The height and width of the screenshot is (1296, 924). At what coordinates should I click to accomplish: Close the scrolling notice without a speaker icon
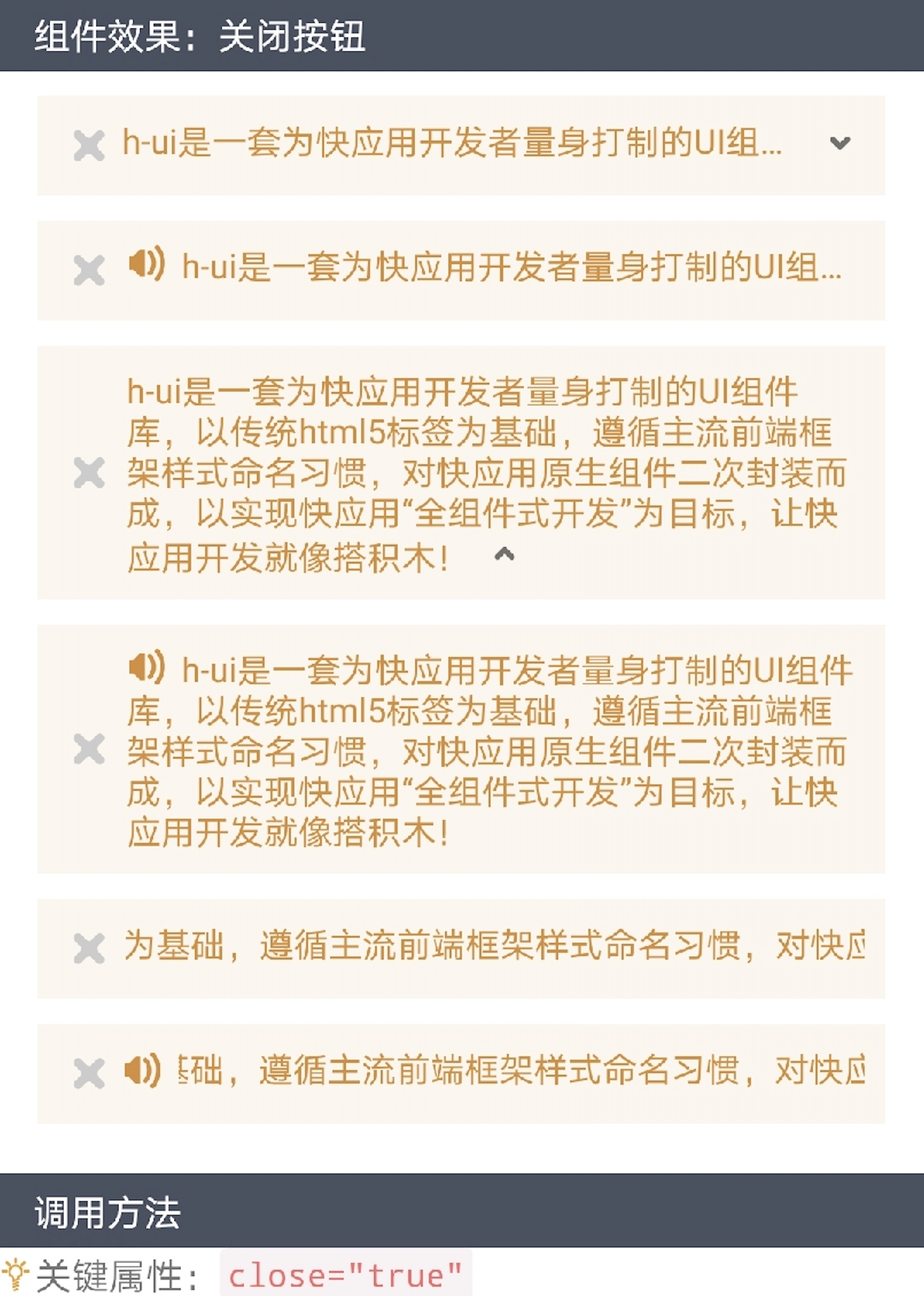pos(89,949)
